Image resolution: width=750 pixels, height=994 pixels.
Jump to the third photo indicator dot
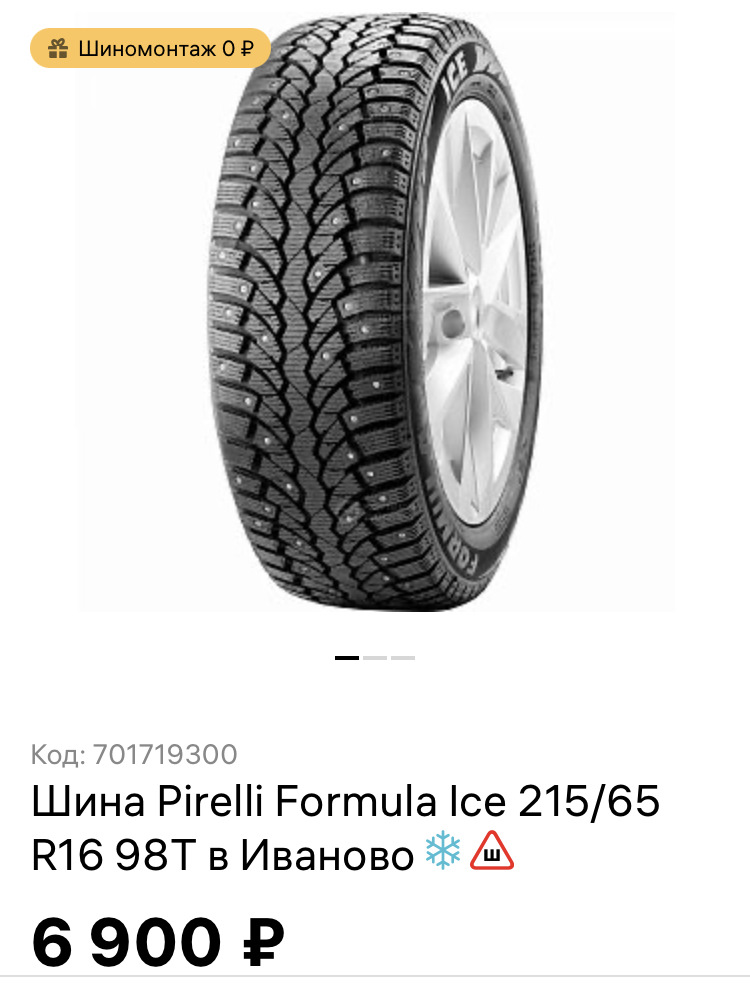(403, 658)
